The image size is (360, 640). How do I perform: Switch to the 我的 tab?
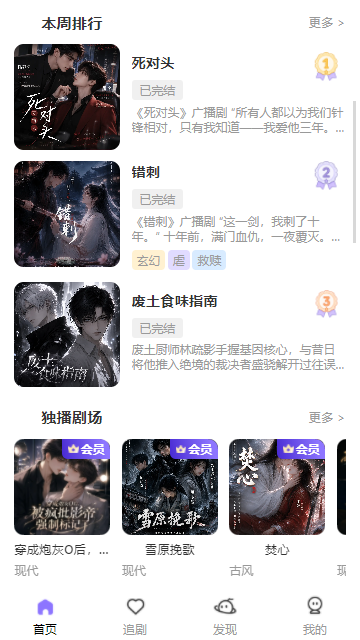point(315,617)
